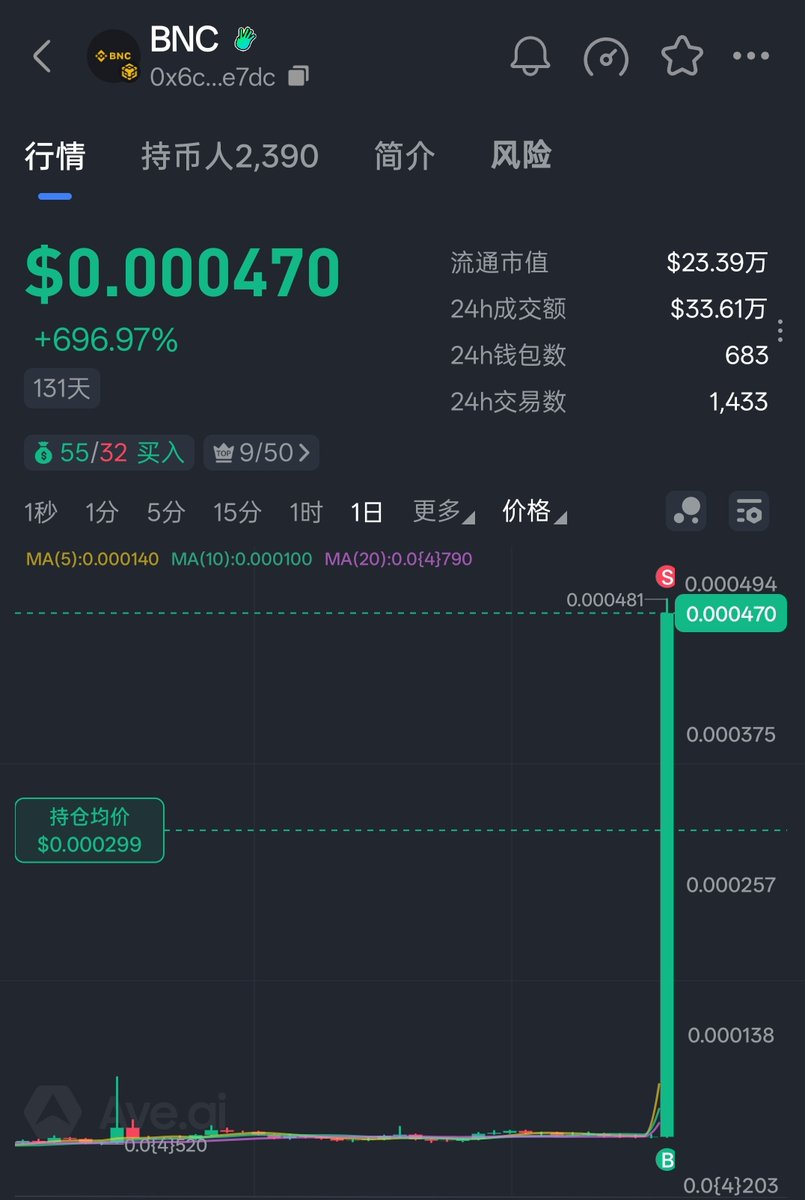The height and width of the screenshot is (1200, 805).
Task: Go back using the top-left arrow
Action: tap(42, 57)
